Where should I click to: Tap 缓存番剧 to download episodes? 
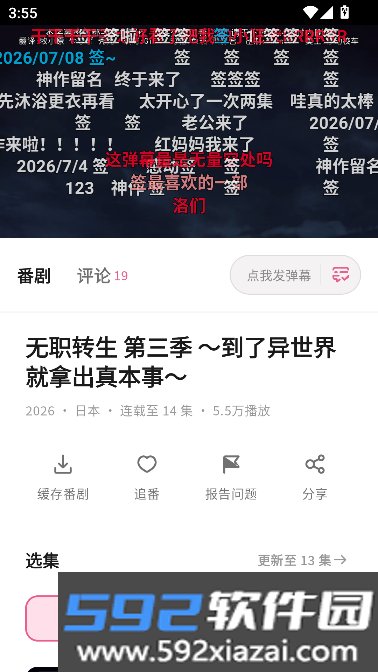[x=63, y=477]
